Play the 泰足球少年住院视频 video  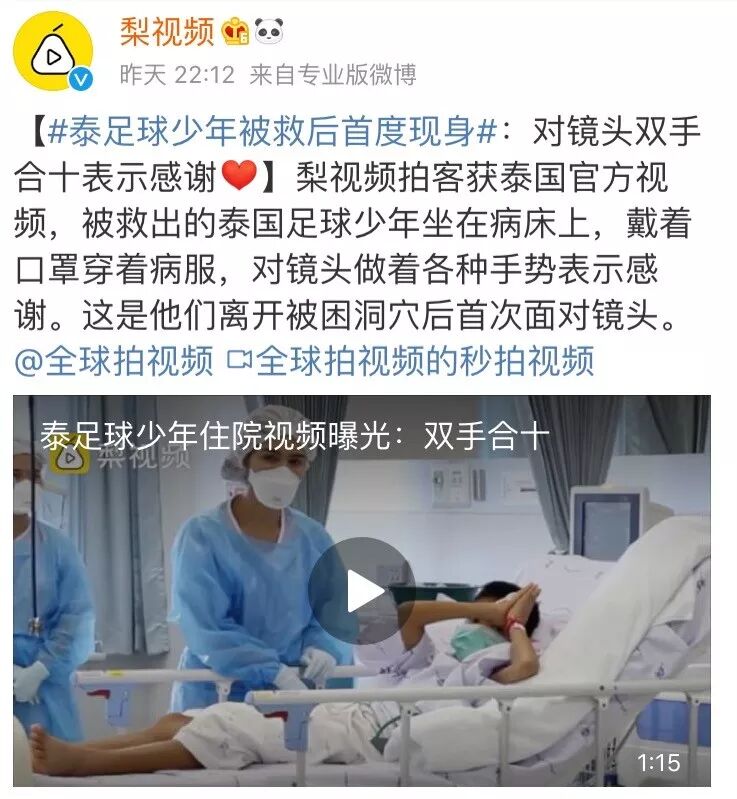coord(361,591)
